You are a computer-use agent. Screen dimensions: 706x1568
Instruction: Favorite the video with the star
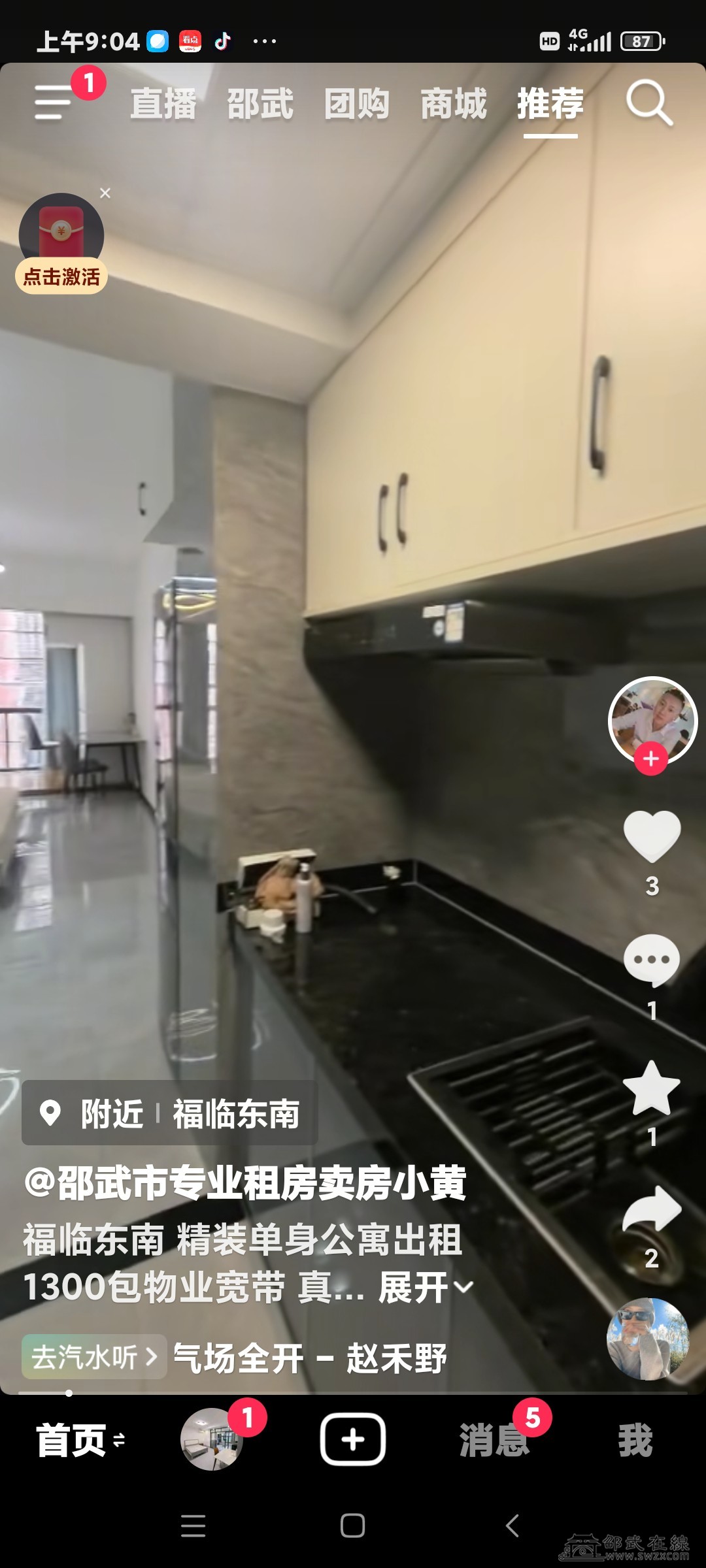tap(652, 1088)
